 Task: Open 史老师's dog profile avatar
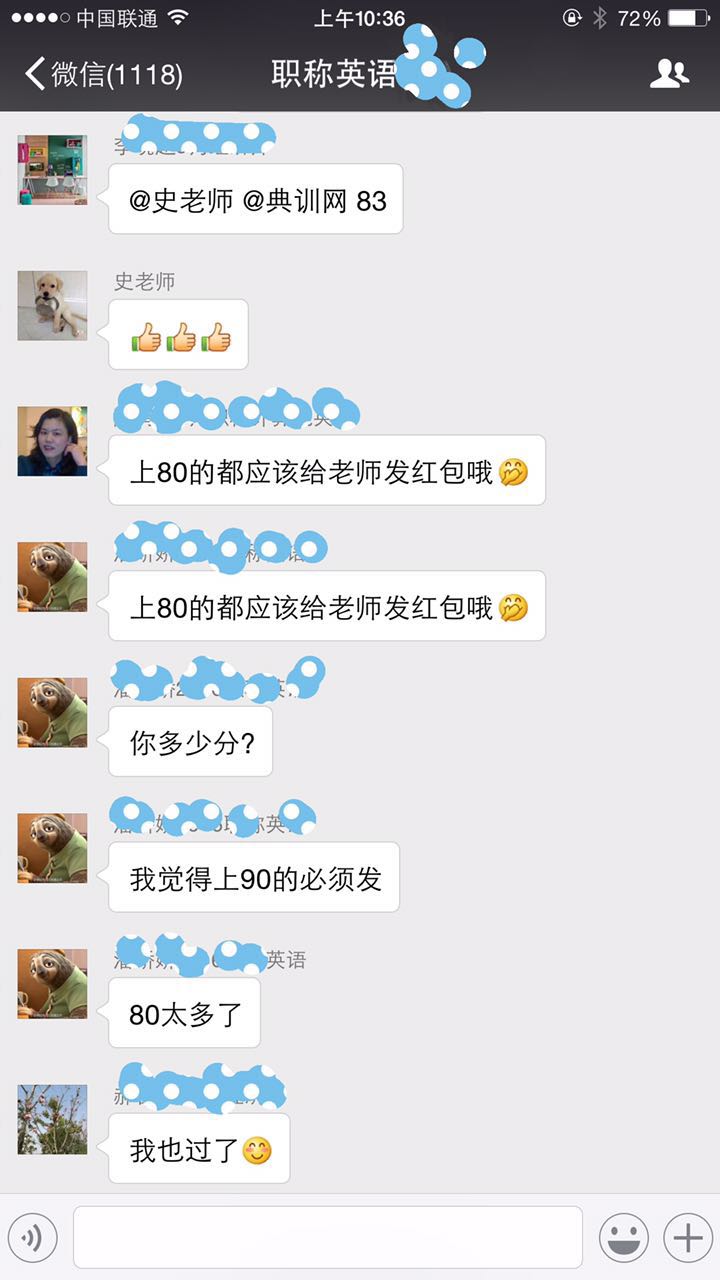pos(52,306)
